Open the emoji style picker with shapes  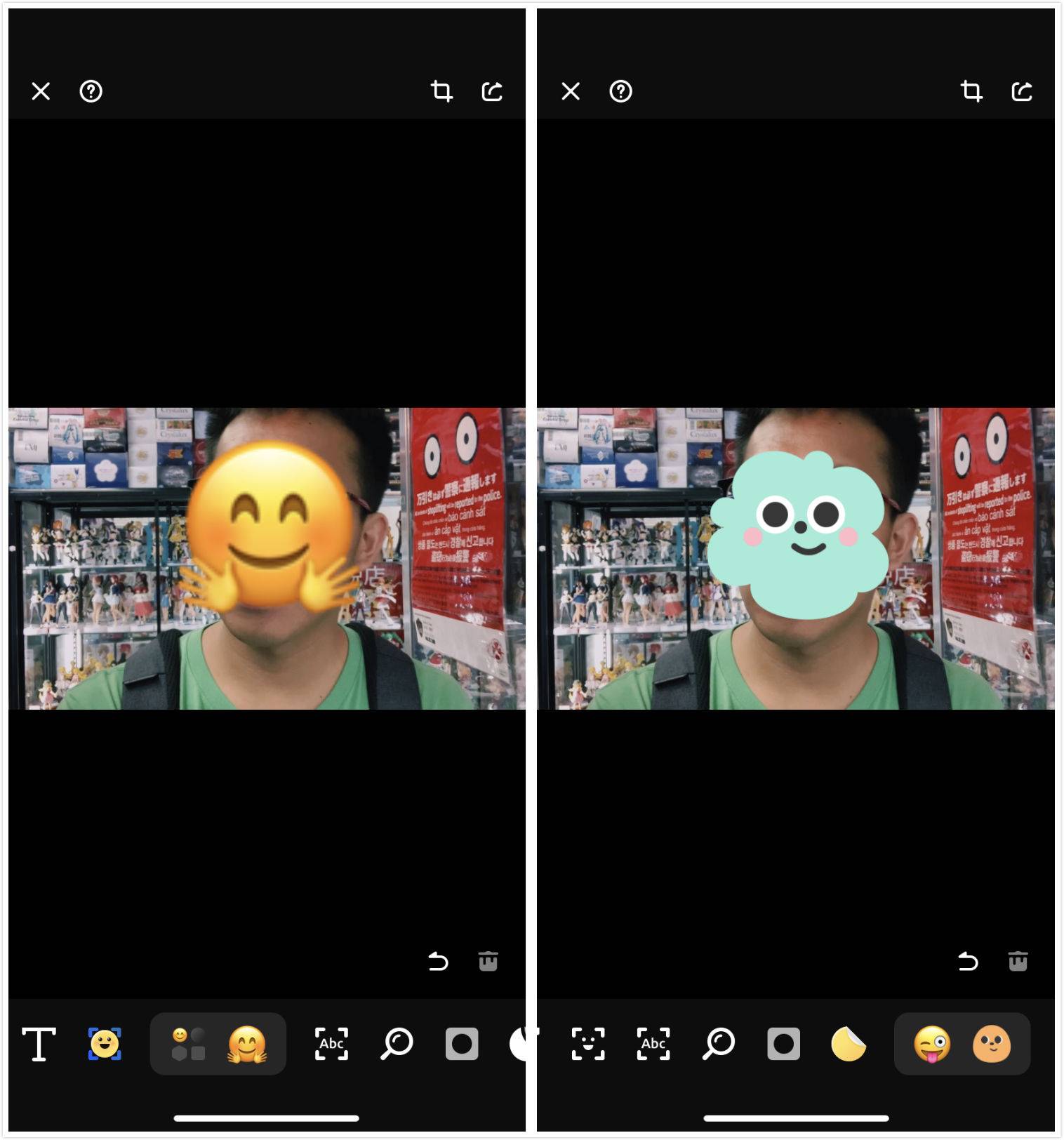click(x=188, y=1044)
